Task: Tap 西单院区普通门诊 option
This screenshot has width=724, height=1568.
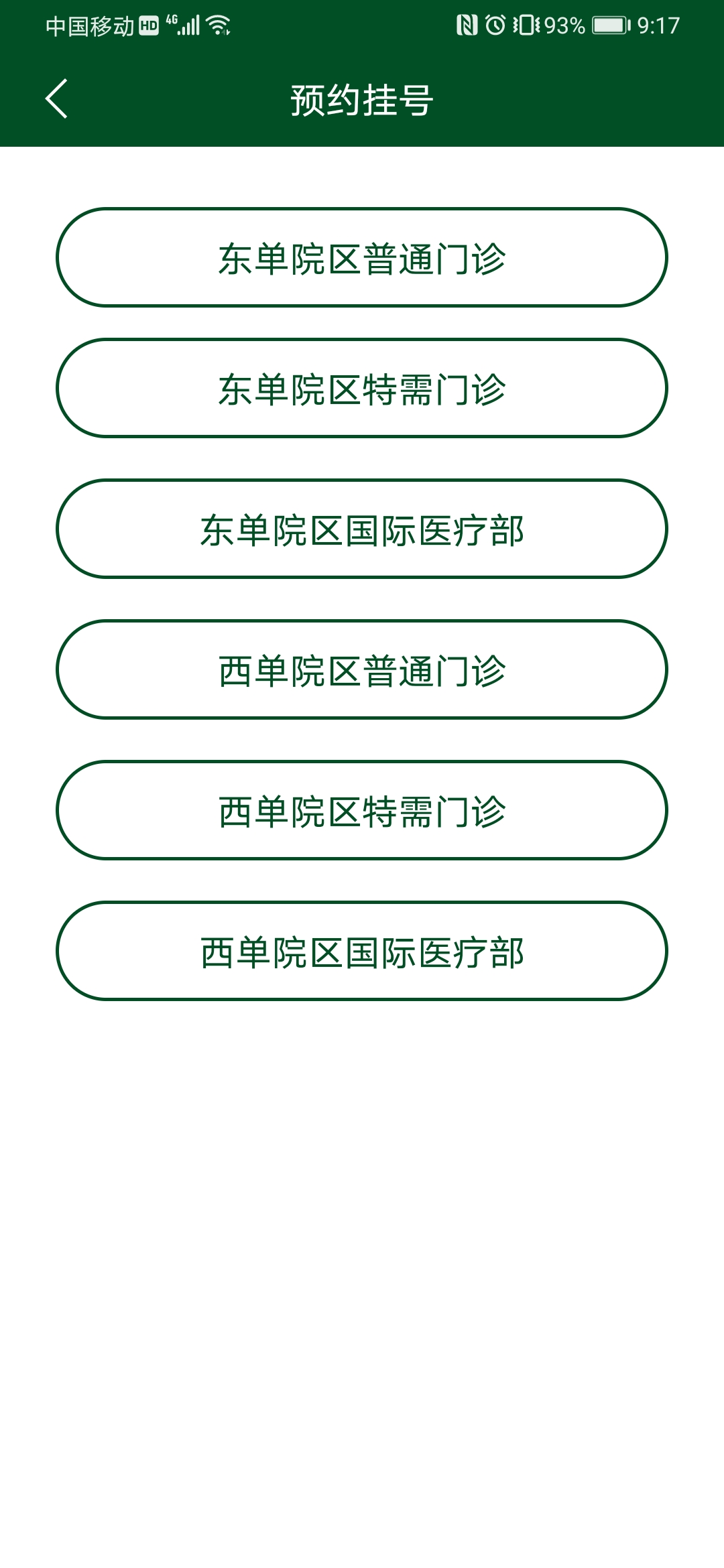Action: [x=362, y=670]
